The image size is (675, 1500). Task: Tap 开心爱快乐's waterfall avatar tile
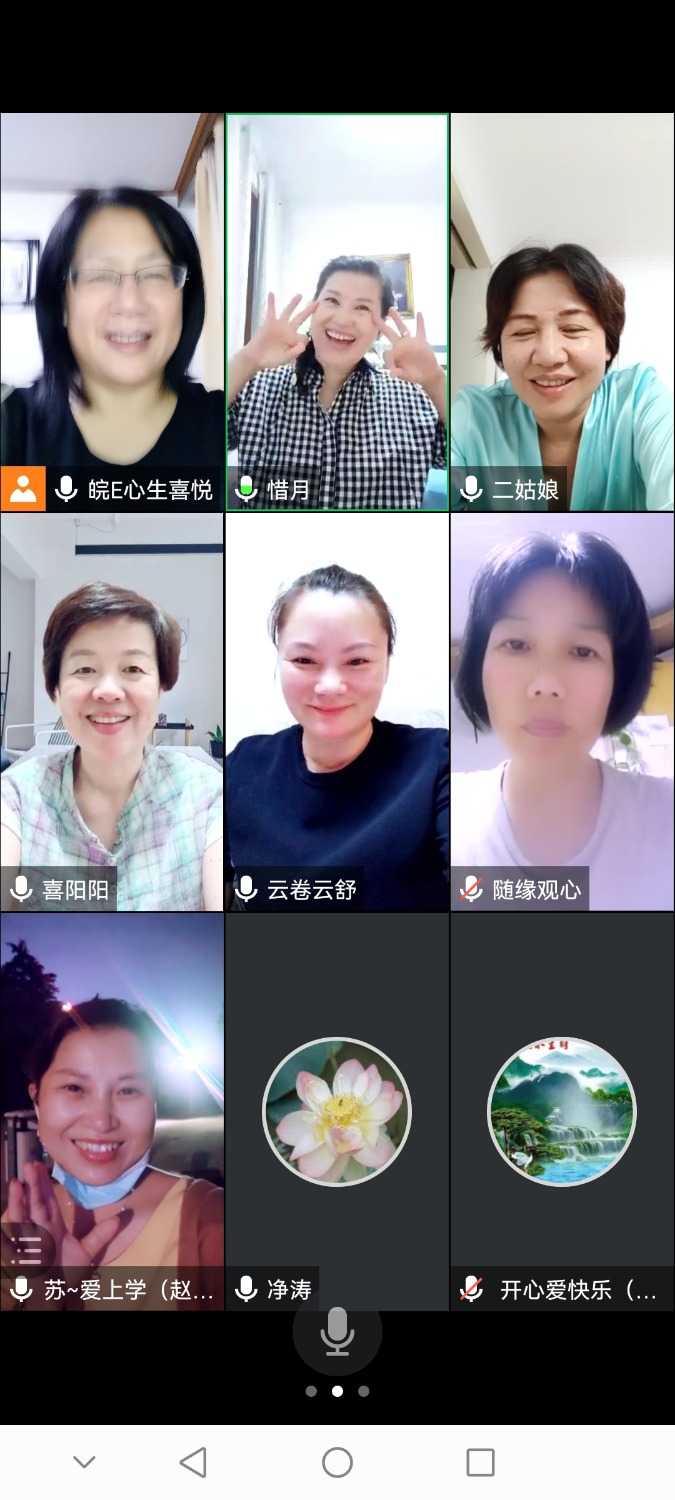click(x=561, y=1110)
